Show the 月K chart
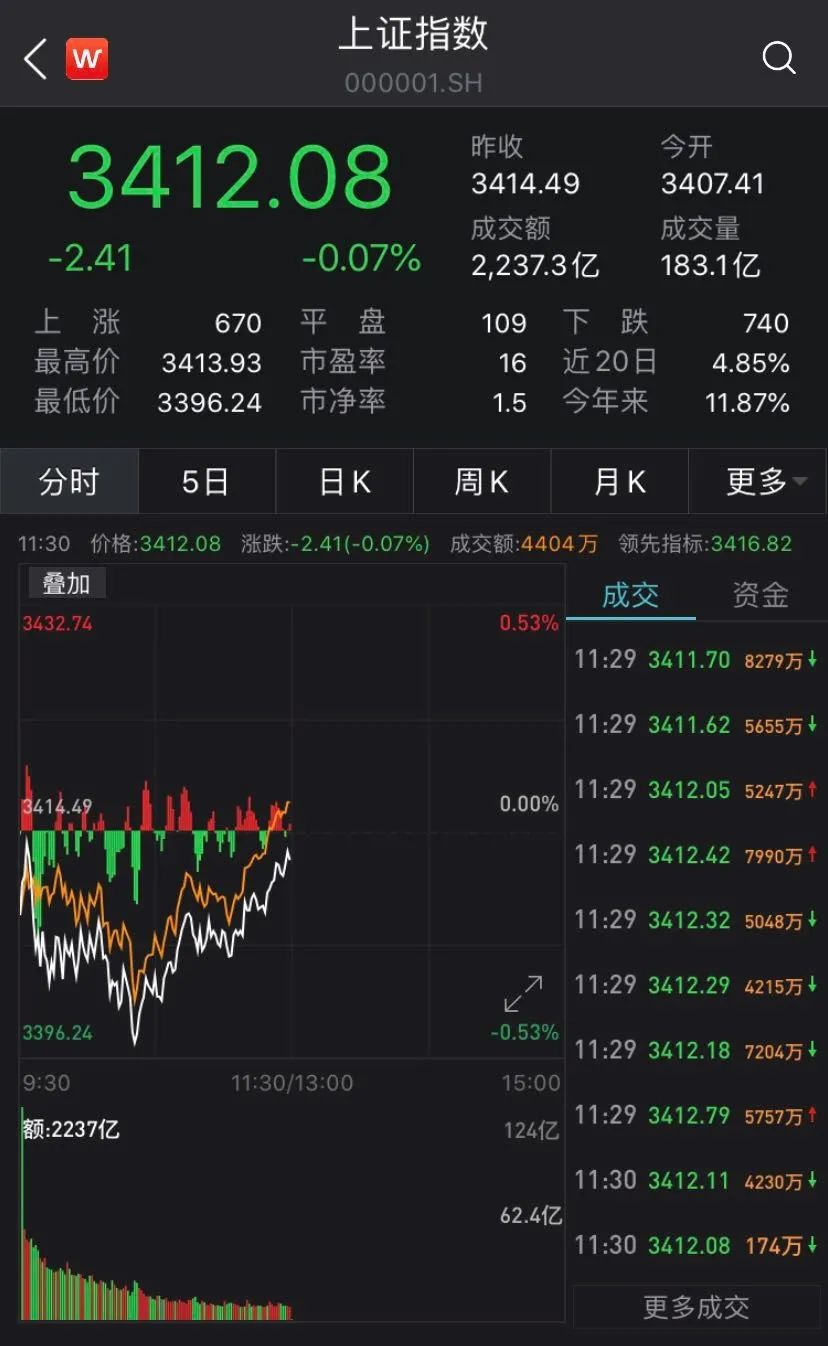Screen dimensions: 828x1346 619,482
